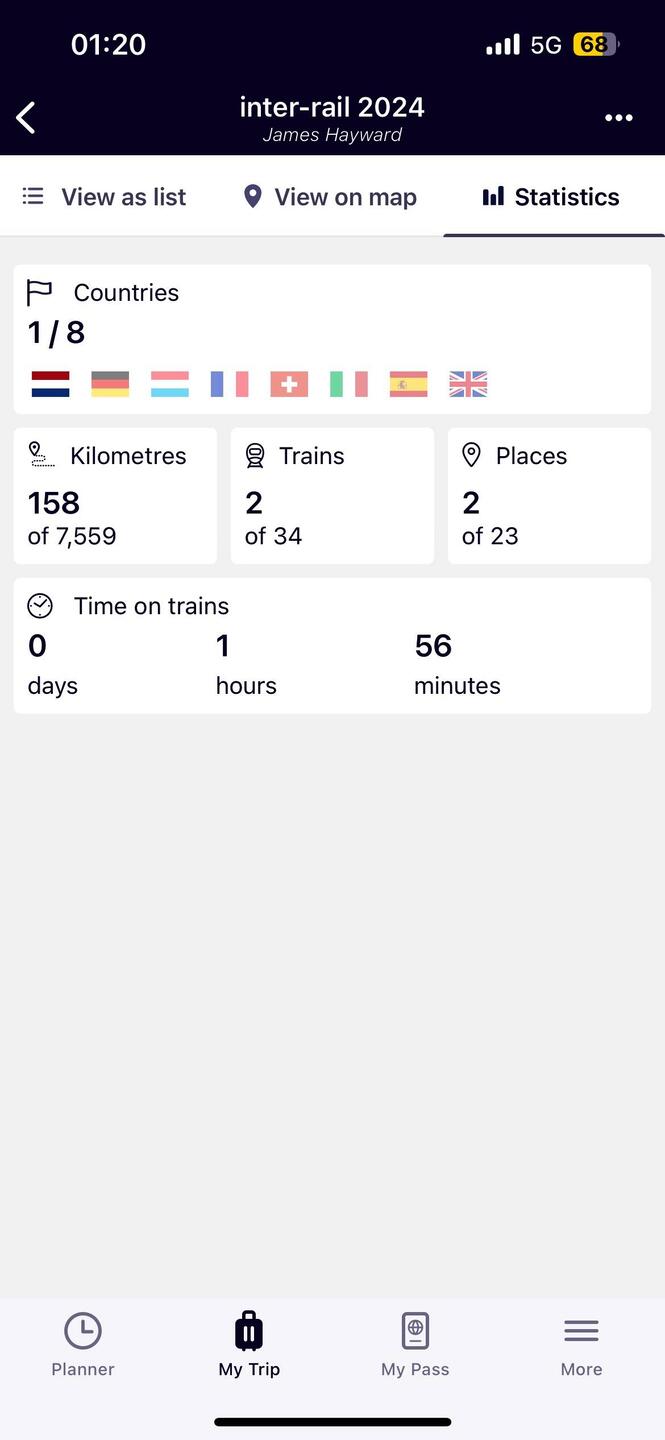Switch to View on map tab

(331, 197)
